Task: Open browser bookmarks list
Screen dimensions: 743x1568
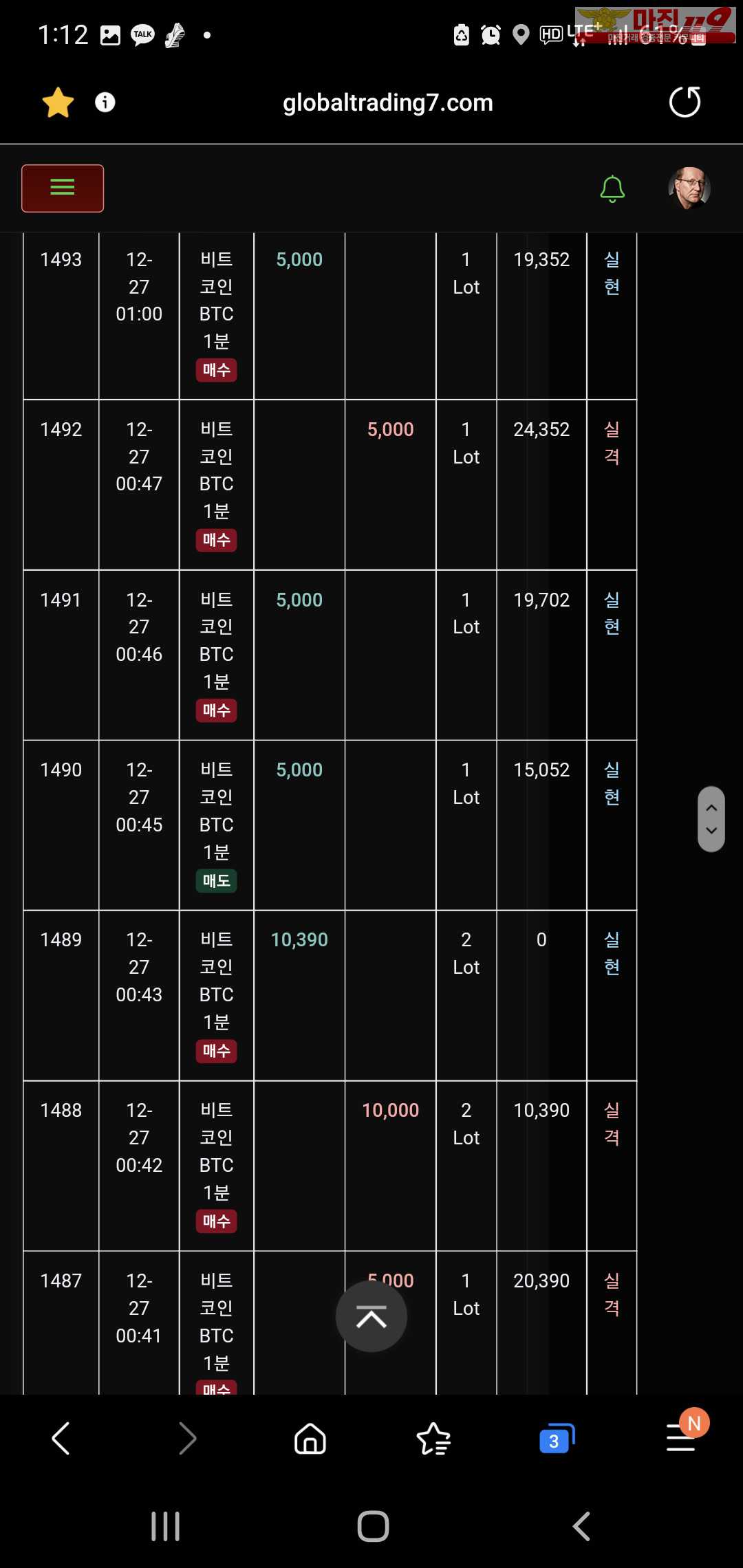Action: [x=433, y=1438]
